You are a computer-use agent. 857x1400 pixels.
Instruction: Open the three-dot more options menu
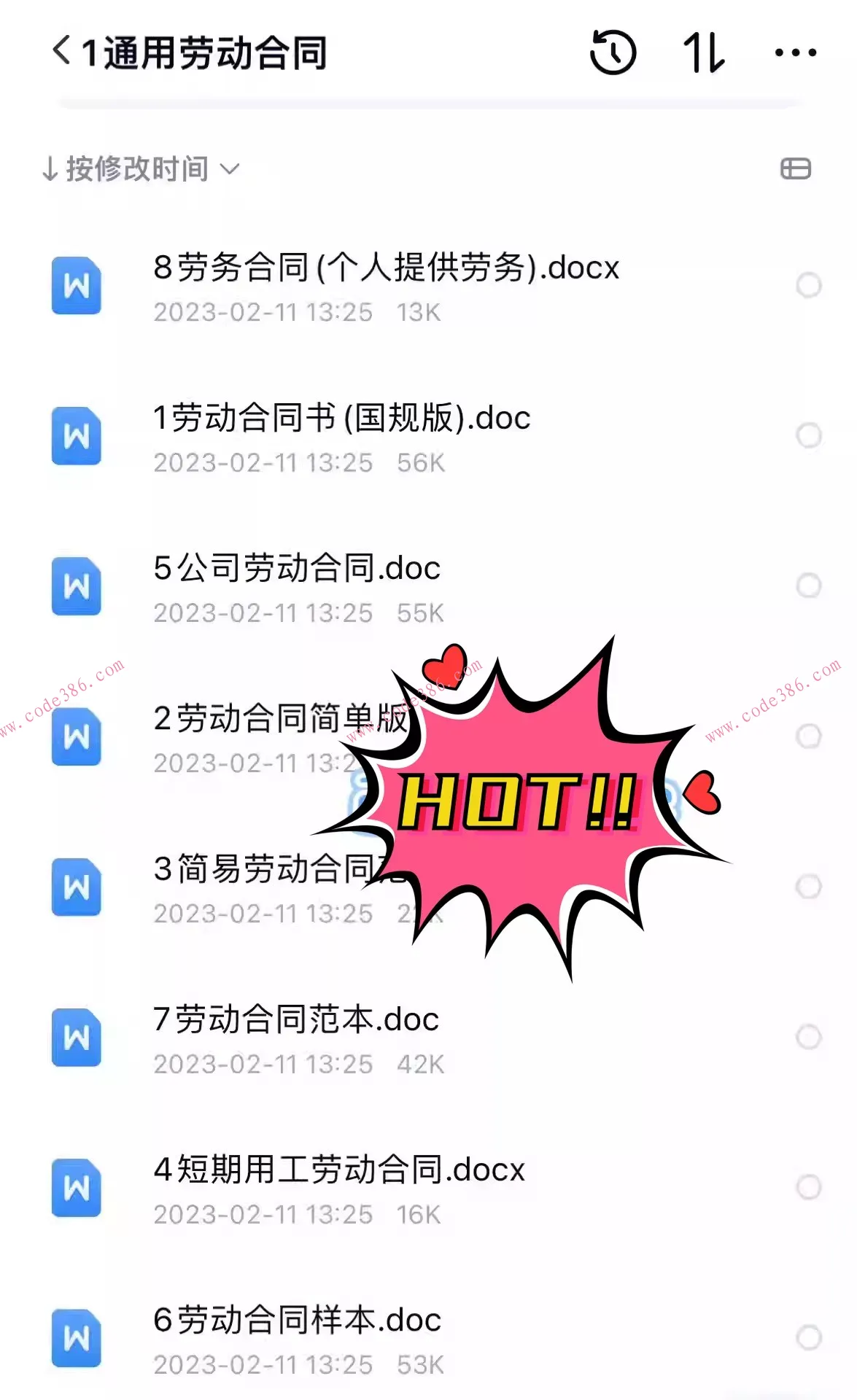point(796,52)
